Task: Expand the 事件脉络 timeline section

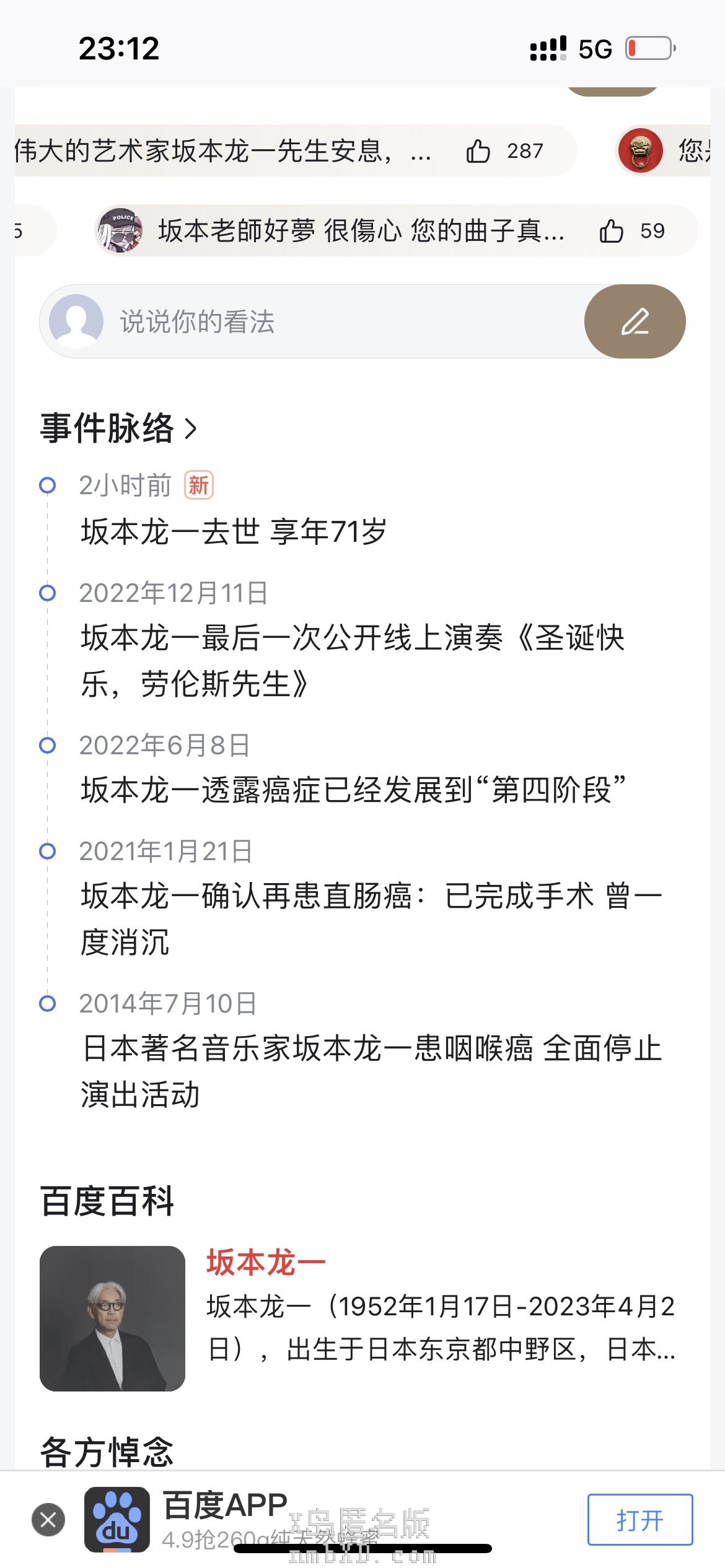Action: tap(119, 429)
